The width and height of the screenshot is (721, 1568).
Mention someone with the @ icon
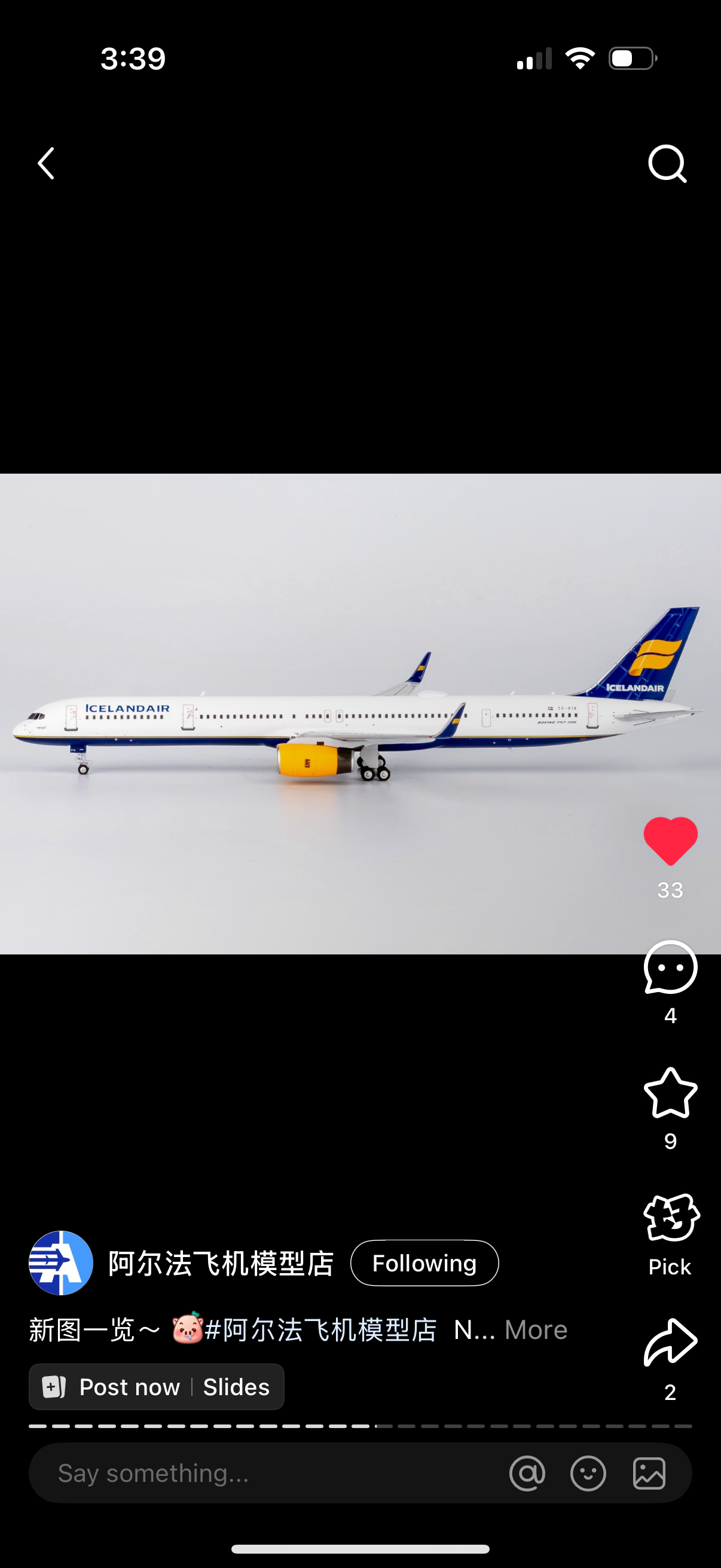tap(527, 1474)
